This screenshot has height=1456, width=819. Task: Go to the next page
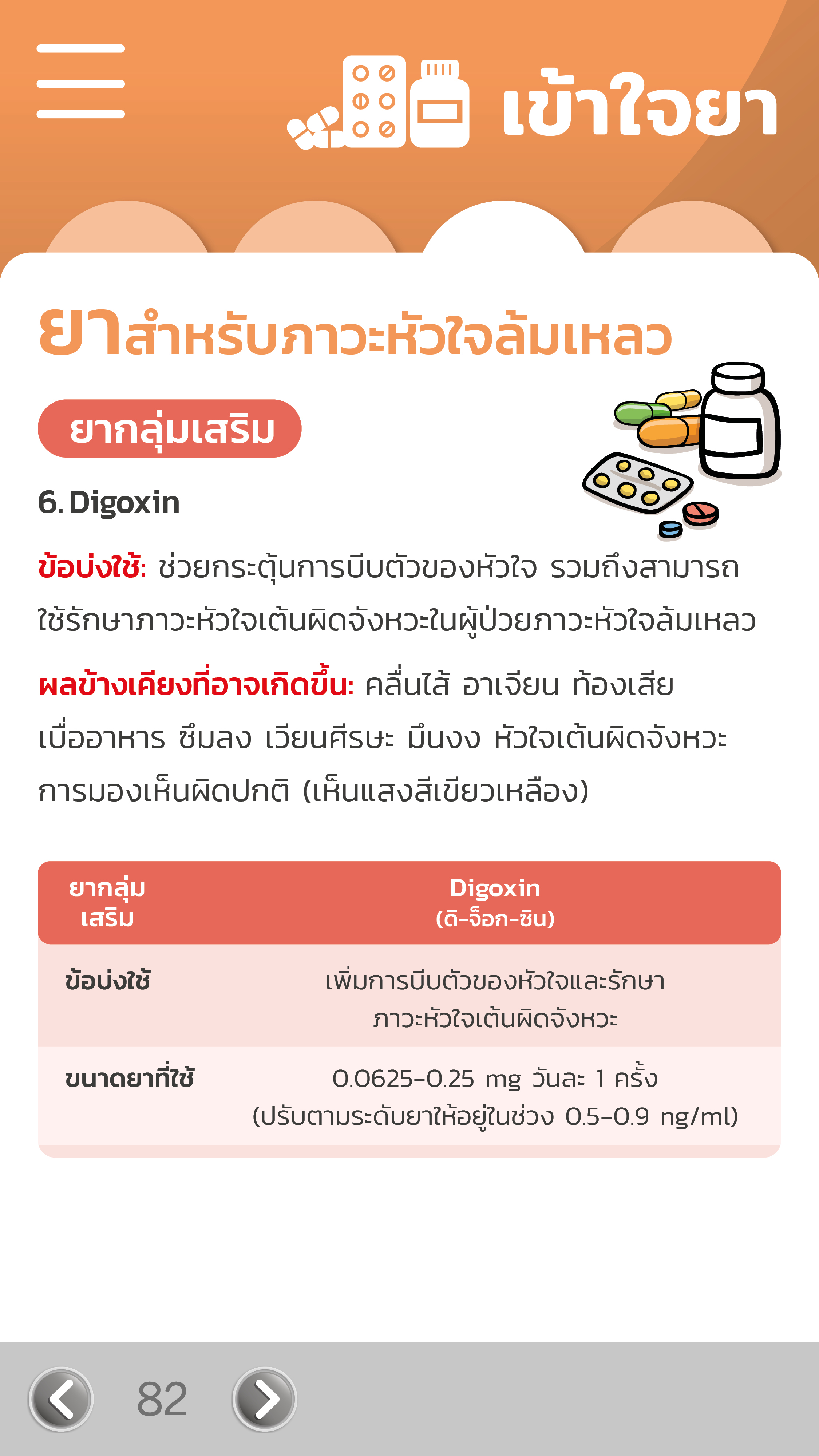click(265, 1399)
